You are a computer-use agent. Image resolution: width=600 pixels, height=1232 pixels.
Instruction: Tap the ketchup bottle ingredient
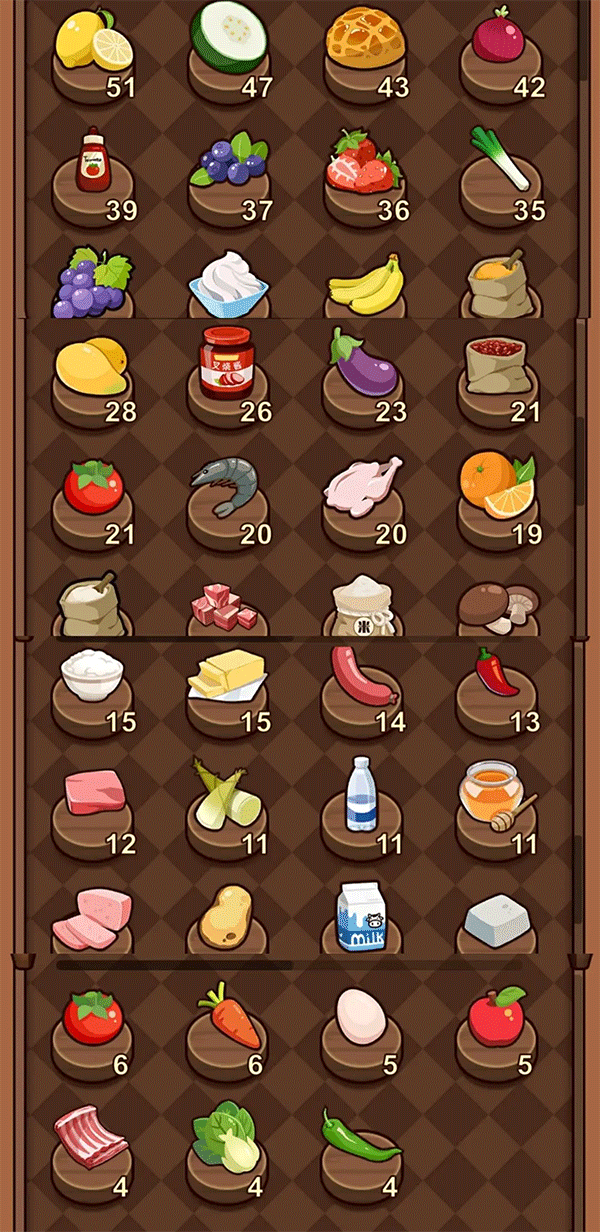pos(92,162)
